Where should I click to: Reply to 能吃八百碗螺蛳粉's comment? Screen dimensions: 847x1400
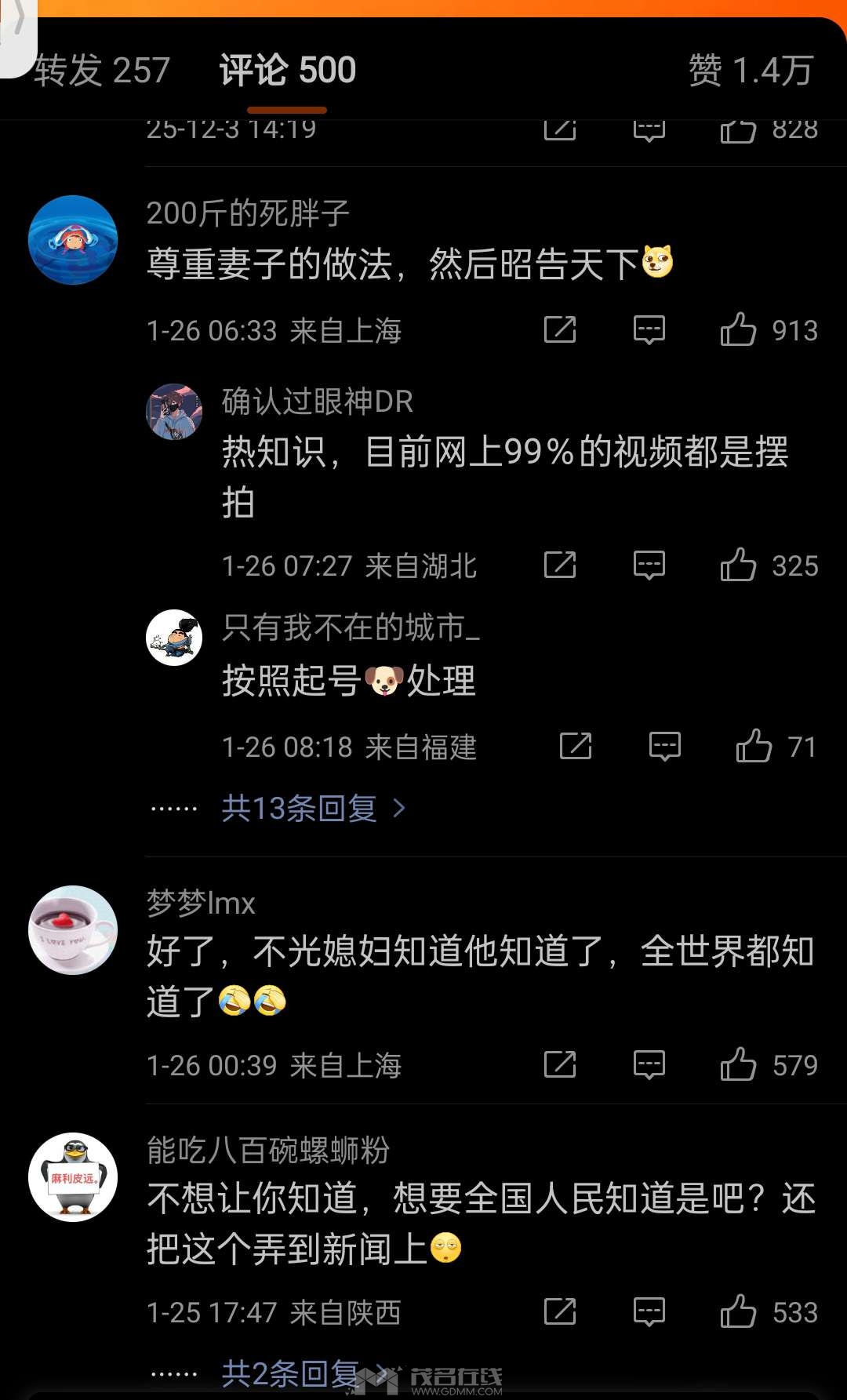click(649, 1312)
